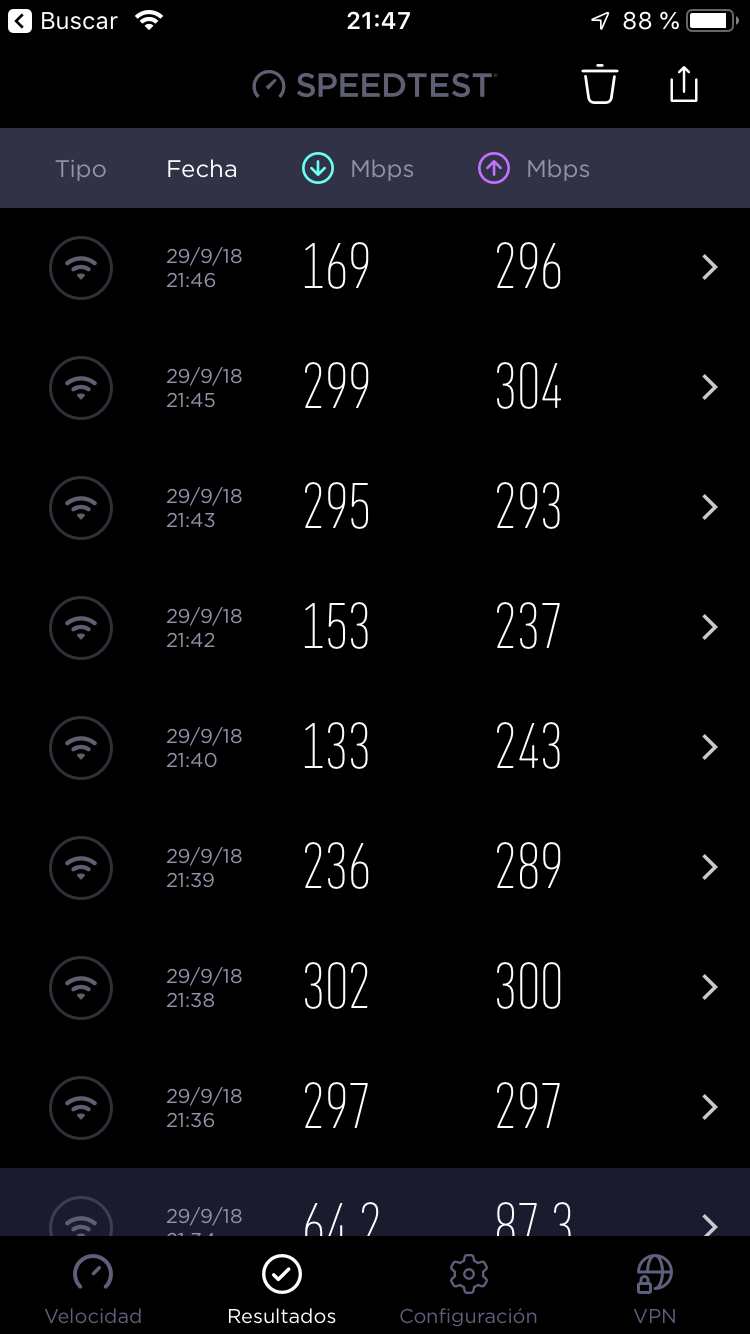Open the 21:36 test result
The image size is (750, 1334).
375,1108
